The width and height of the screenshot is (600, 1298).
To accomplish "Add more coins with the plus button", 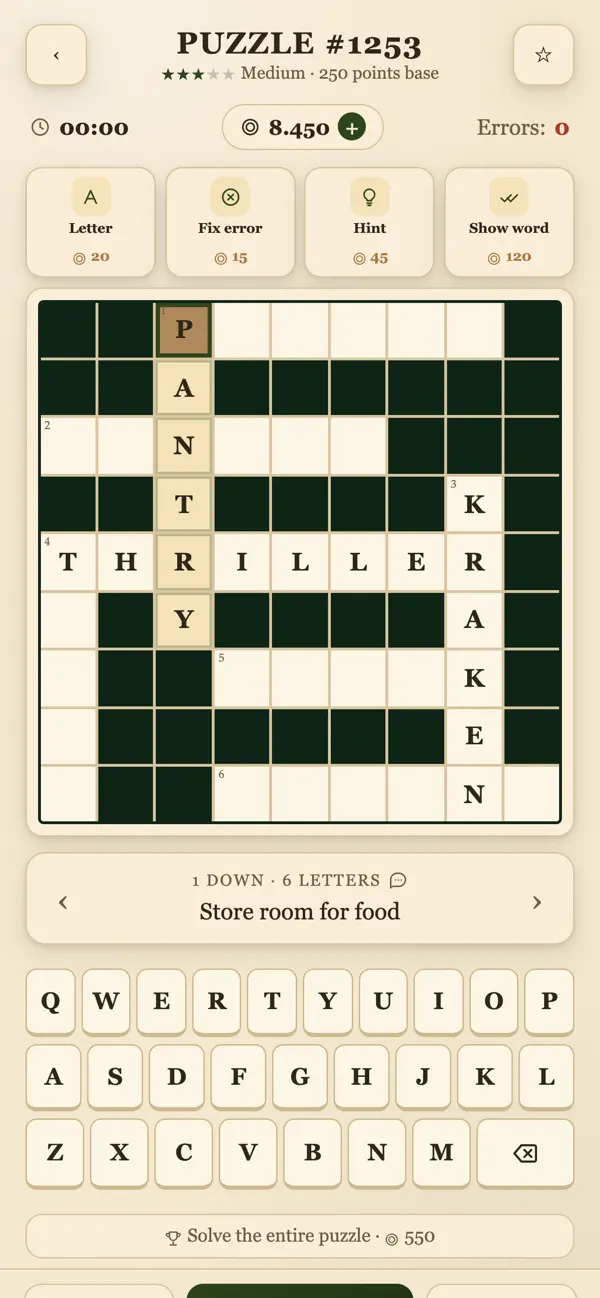I will click(351, 128).
